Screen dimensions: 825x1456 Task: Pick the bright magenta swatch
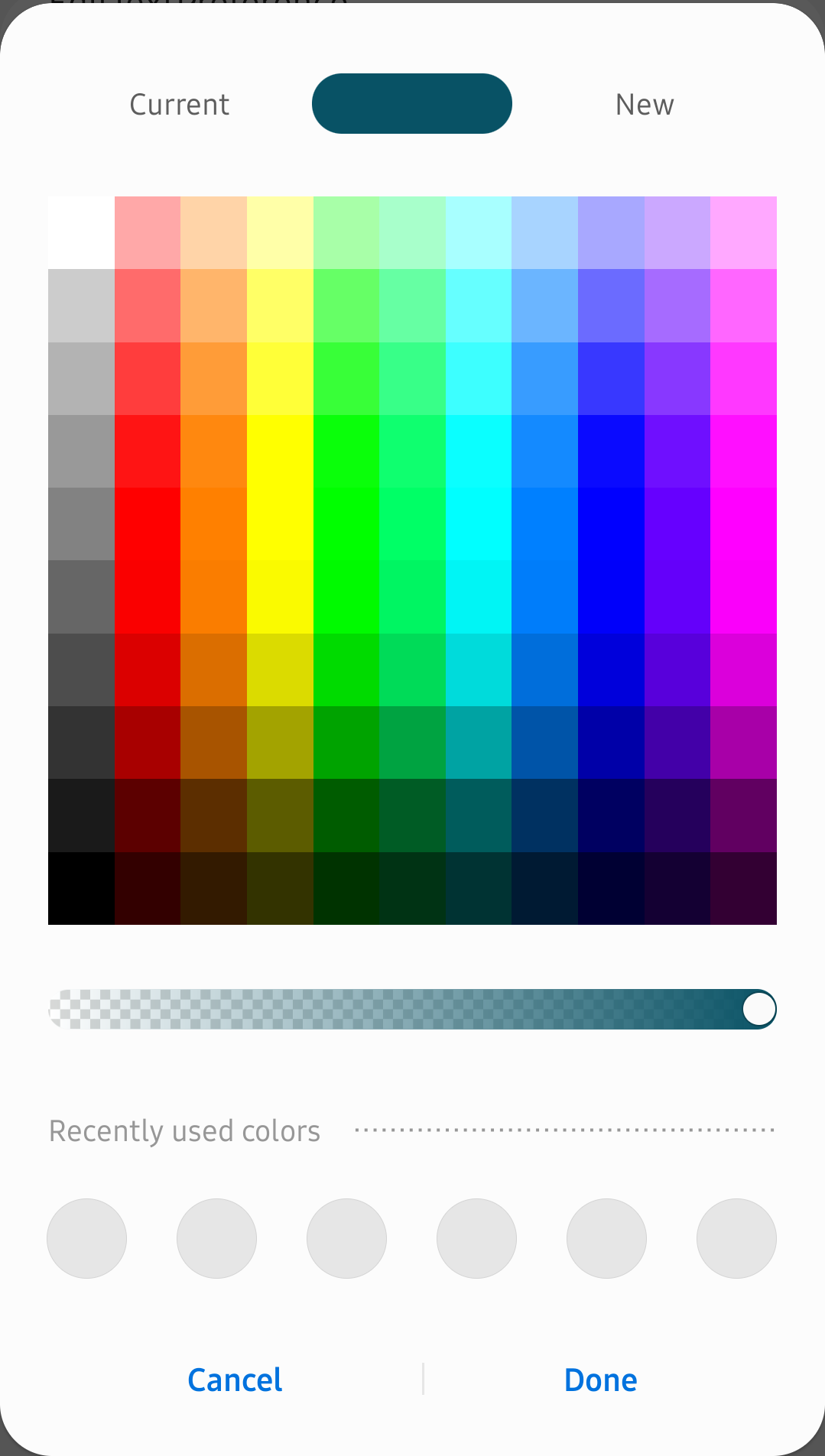pos(743,524)
